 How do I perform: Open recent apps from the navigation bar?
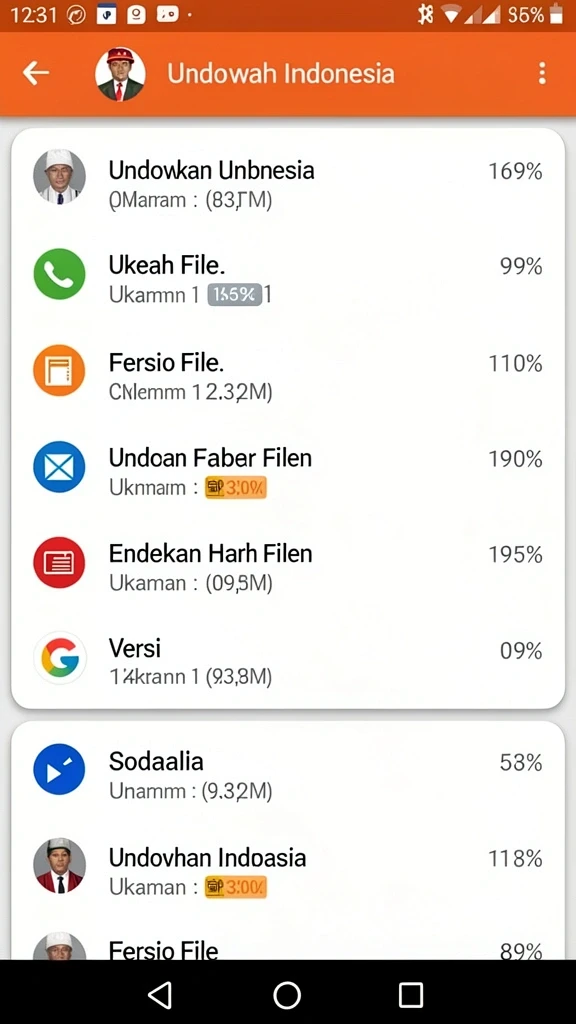(411, 995)
